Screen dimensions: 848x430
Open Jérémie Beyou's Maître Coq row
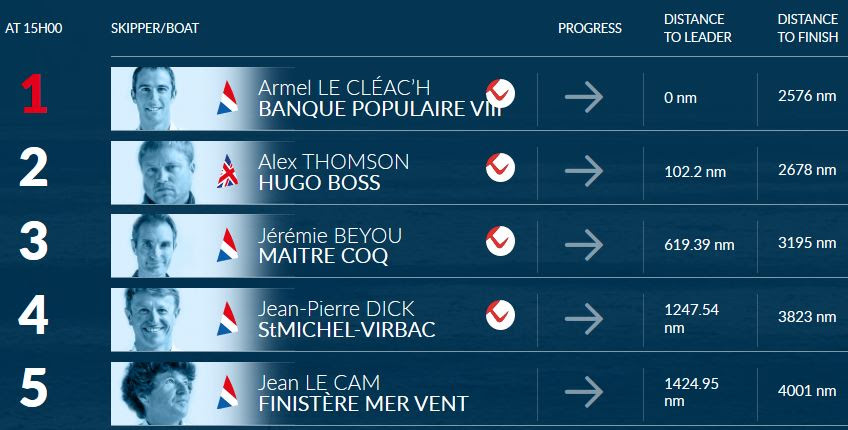[330, 245]
